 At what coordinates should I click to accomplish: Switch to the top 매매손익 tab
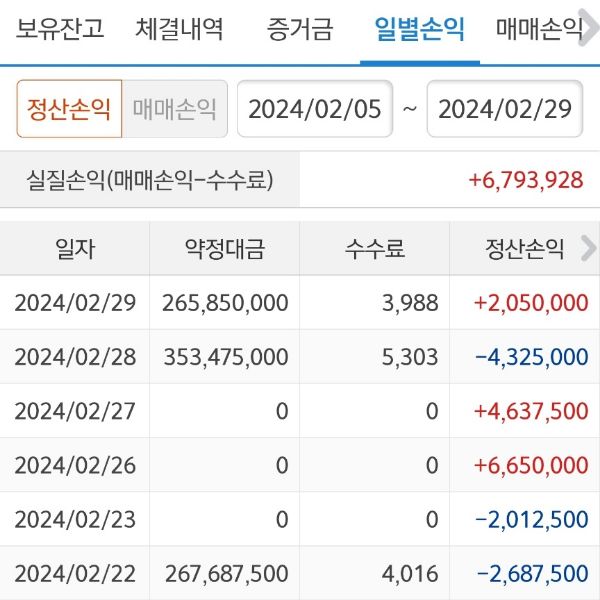[540, 28]
